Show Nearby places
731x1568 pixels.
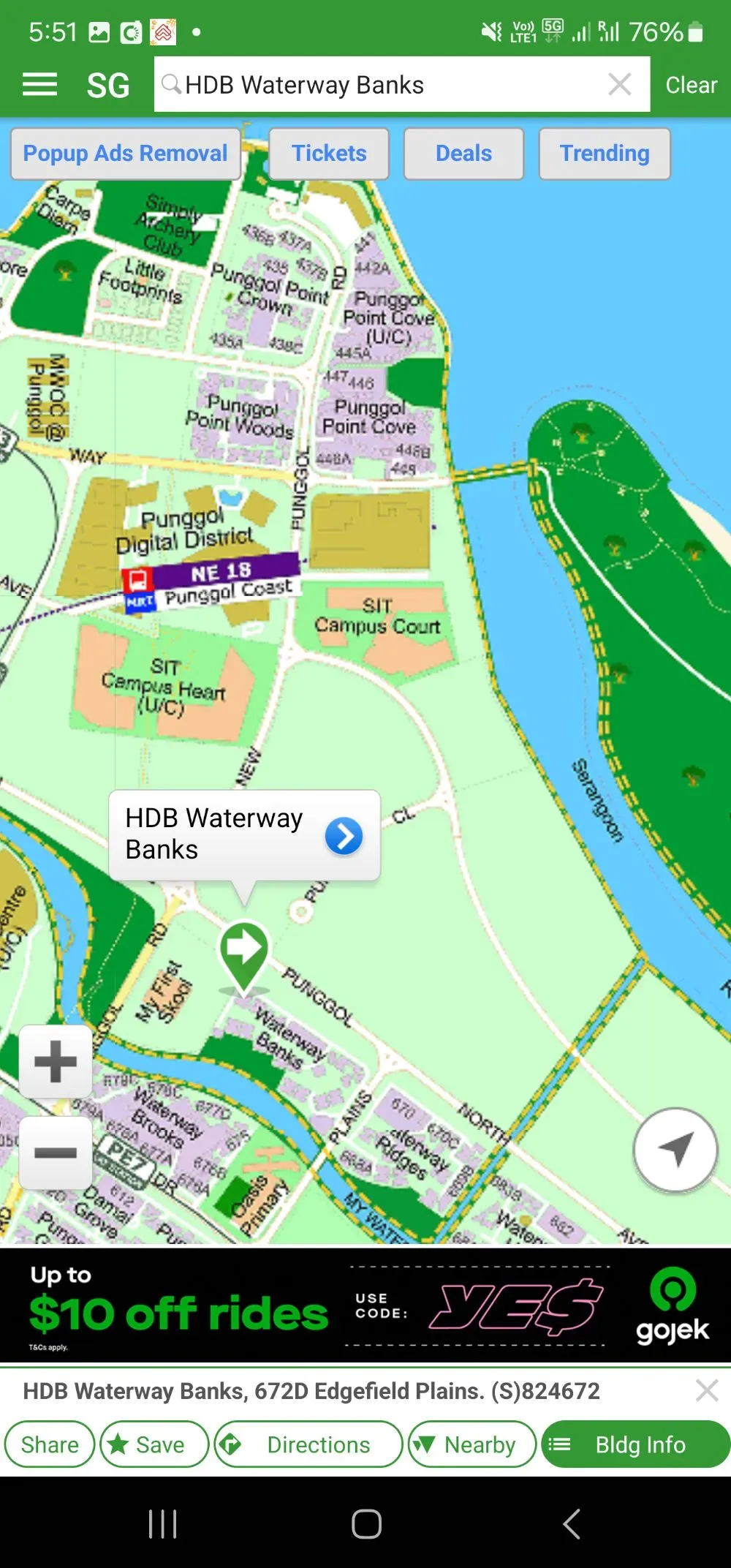(472, 1444)
